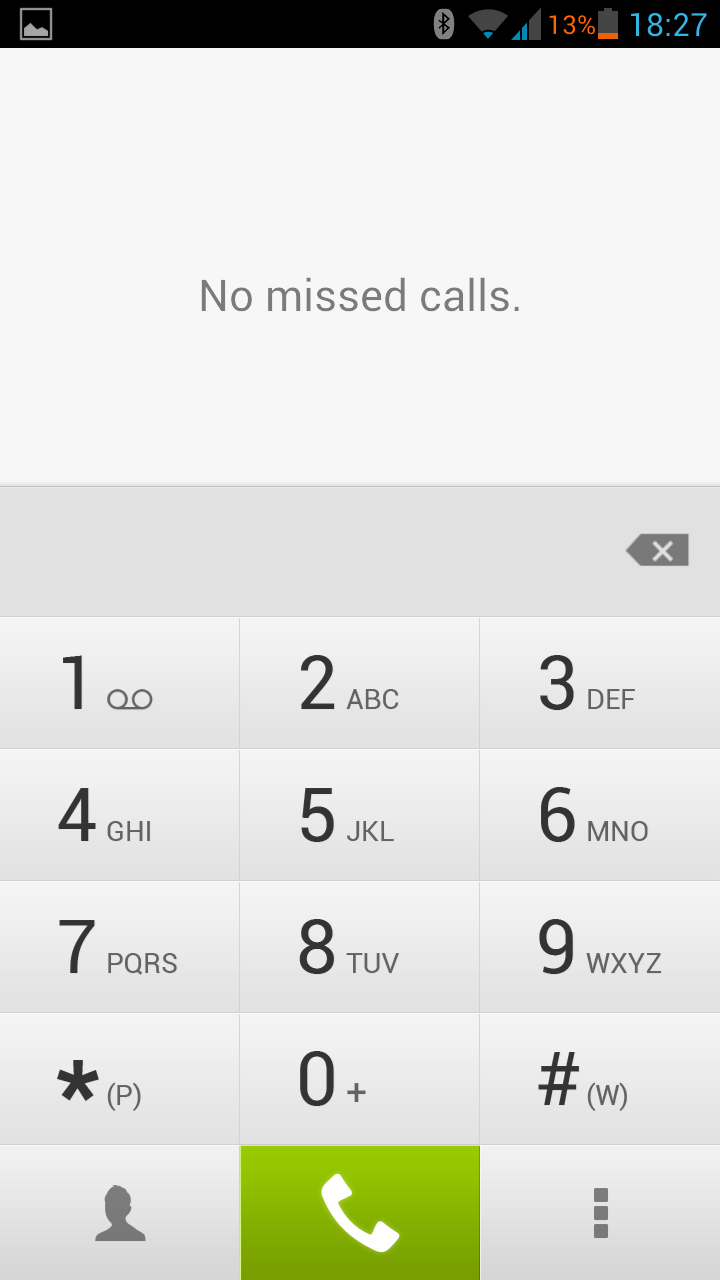Tap the 6 MNO key
This screenshot has width=720, height=1280.
pyautogui.click(x=600, y=815)
